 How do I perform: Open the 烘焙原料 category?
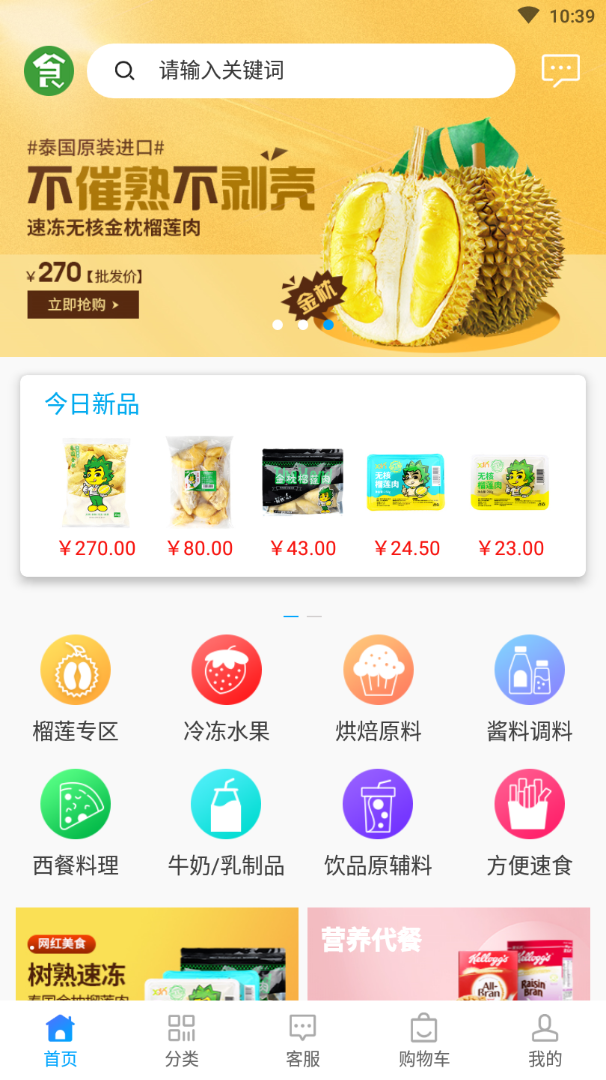pos(378,688)
